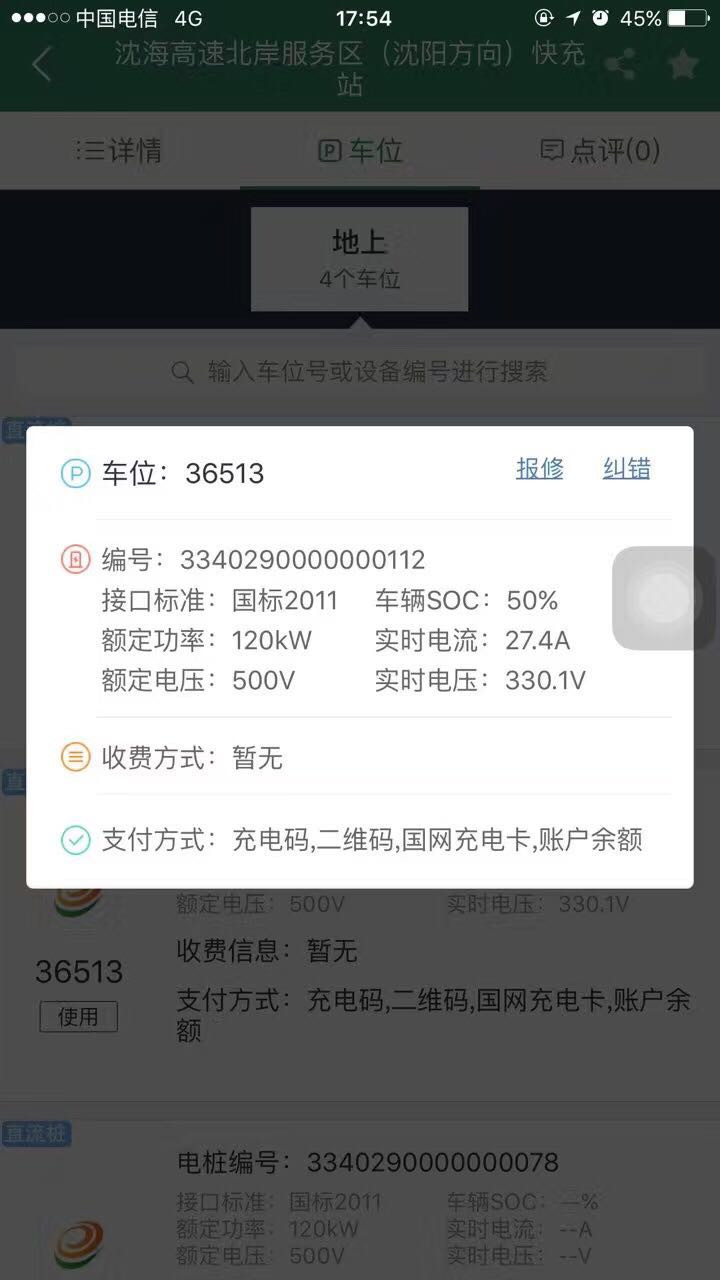Image resolution: width=720 pixels, height=1280 pixels.
Task: Tap the 纠错 error correction link
Action: tap(627, 469)
